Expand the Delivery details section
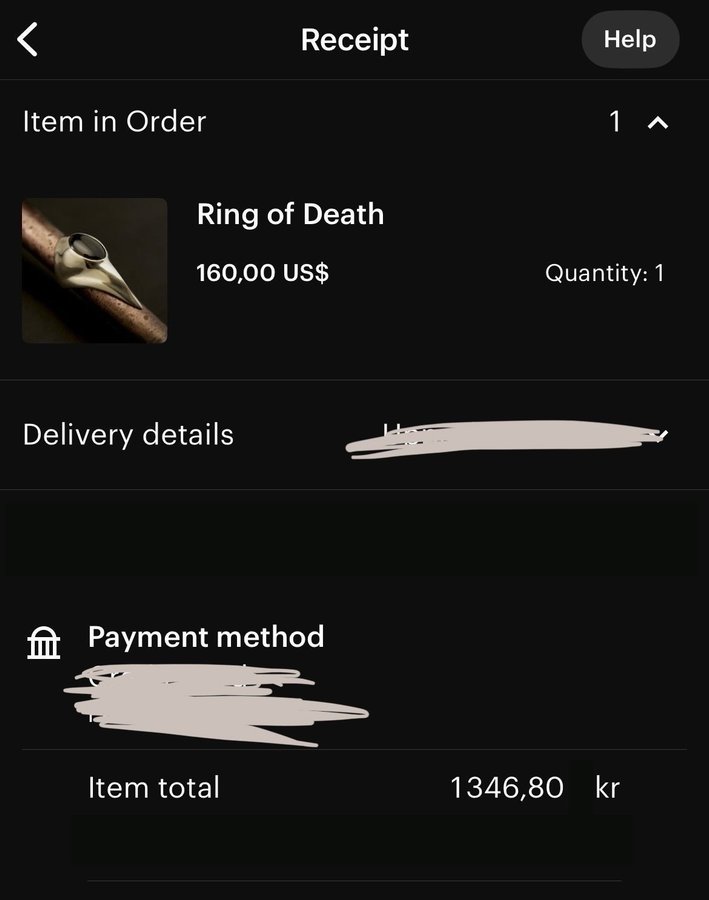The width and height of the screenshot is (709, 900). [659, 435]
